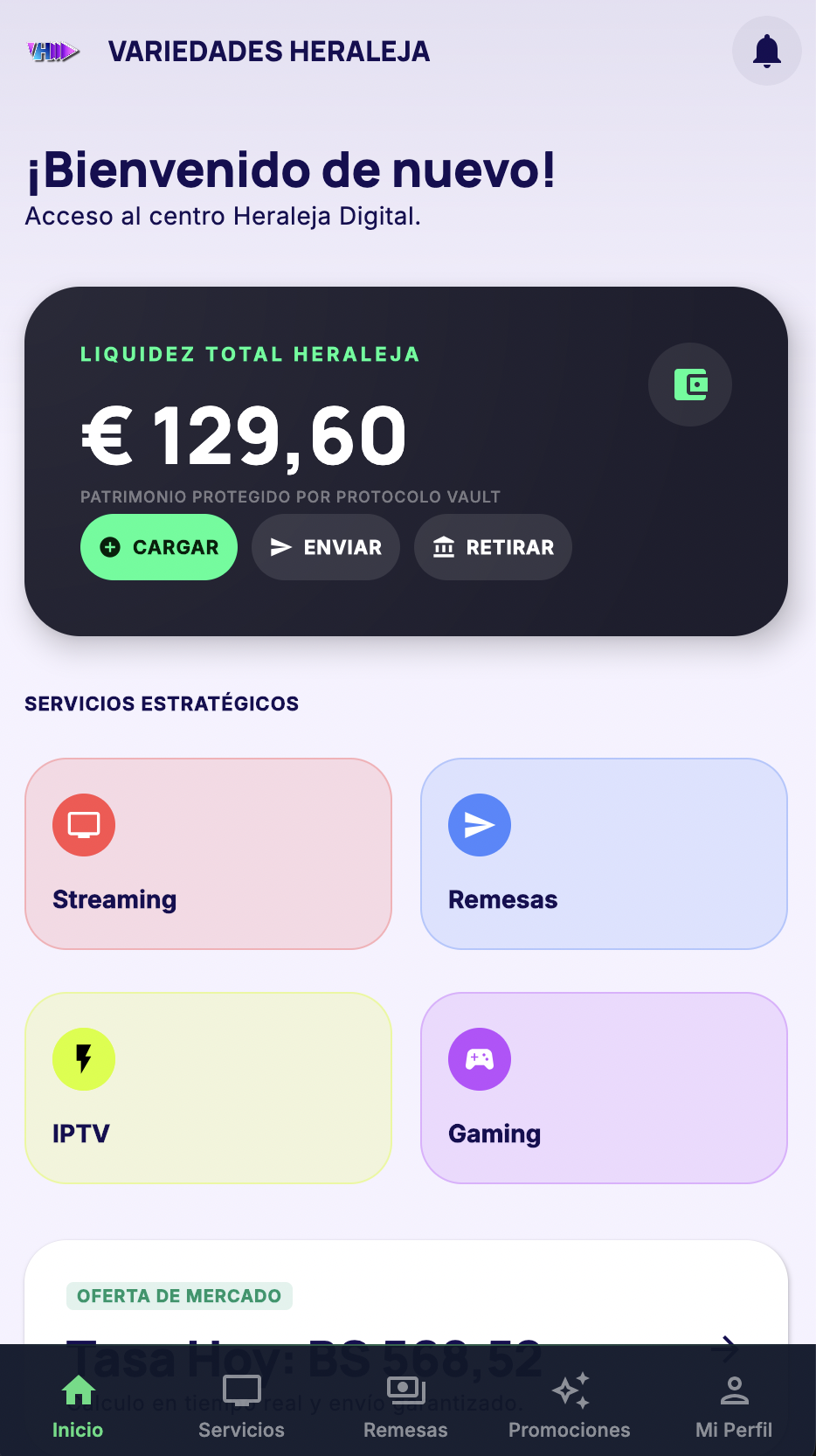The image size is (816, 1456).
Task: Open the Streaming service card
Action: (208, 854)
